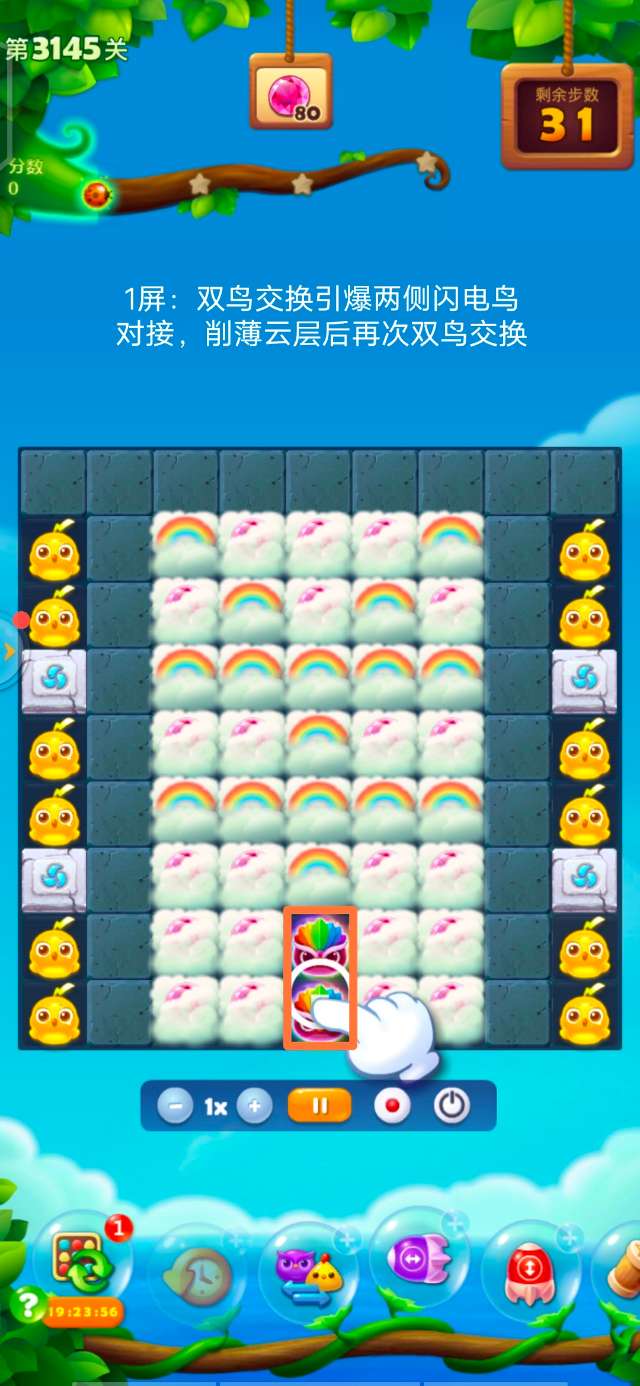The height and width of the screenshot is (1386, 640).
Task: Increase playback speed with plus button
Action: pos(255,1107)
